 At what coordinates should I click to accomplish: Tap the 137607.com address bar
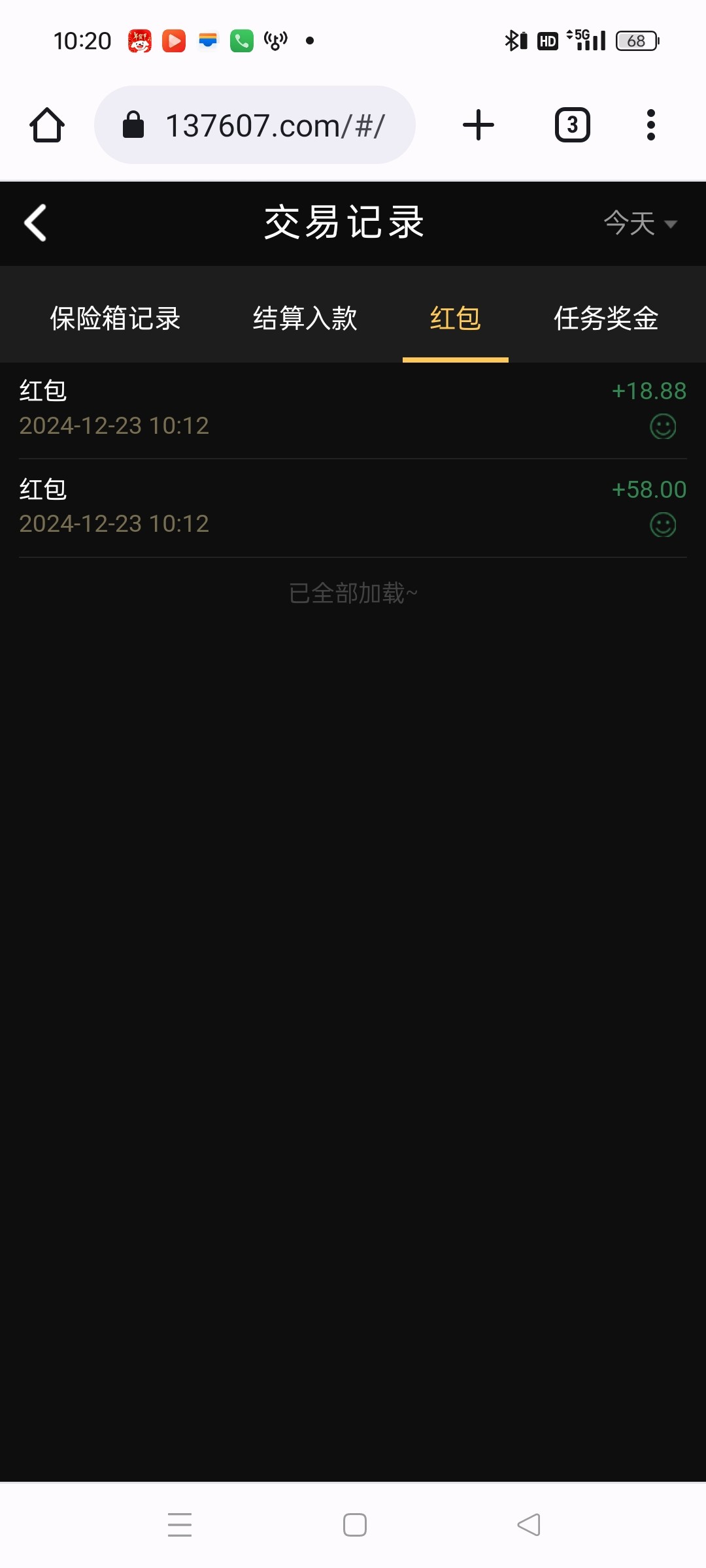(x=255, y=125)
